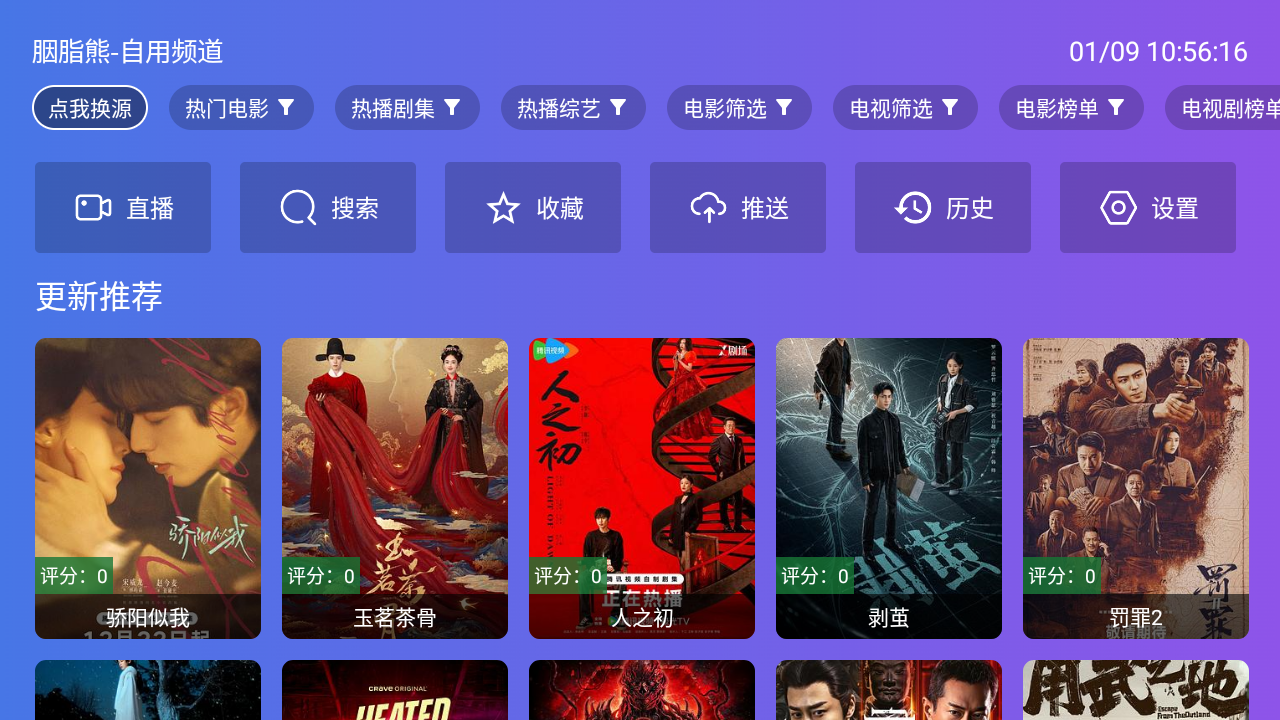Switch to the 热播剧集 category
This screenshot has width=1280, height=720.
(407, 108)
